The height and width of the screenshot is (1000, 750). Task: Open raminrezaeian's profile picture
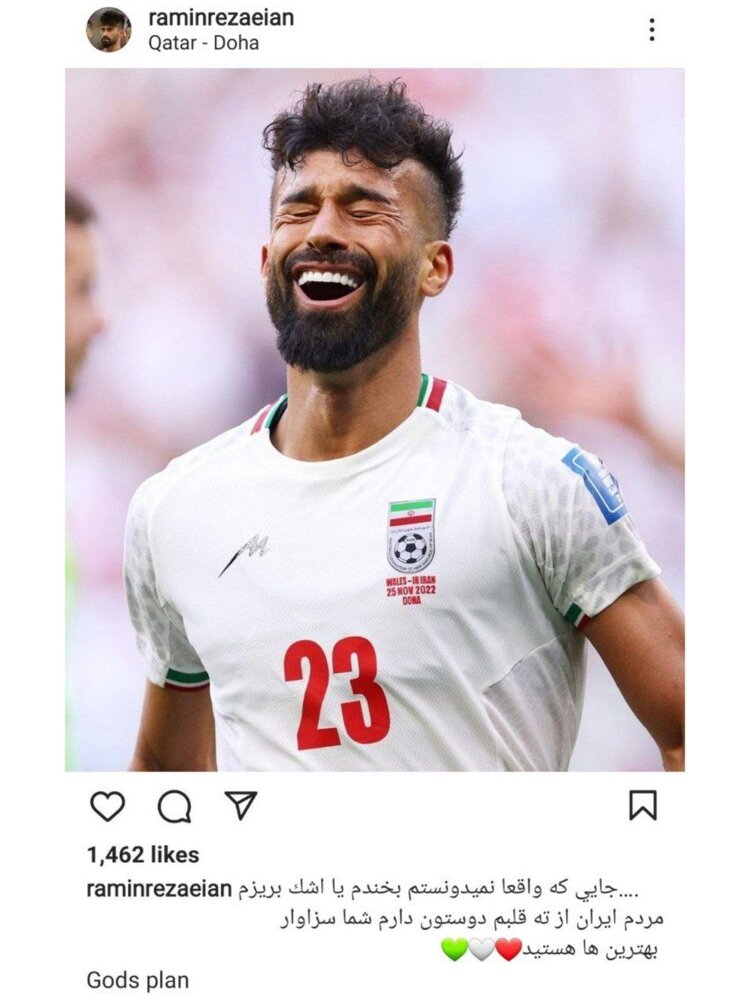click(108, 30)
